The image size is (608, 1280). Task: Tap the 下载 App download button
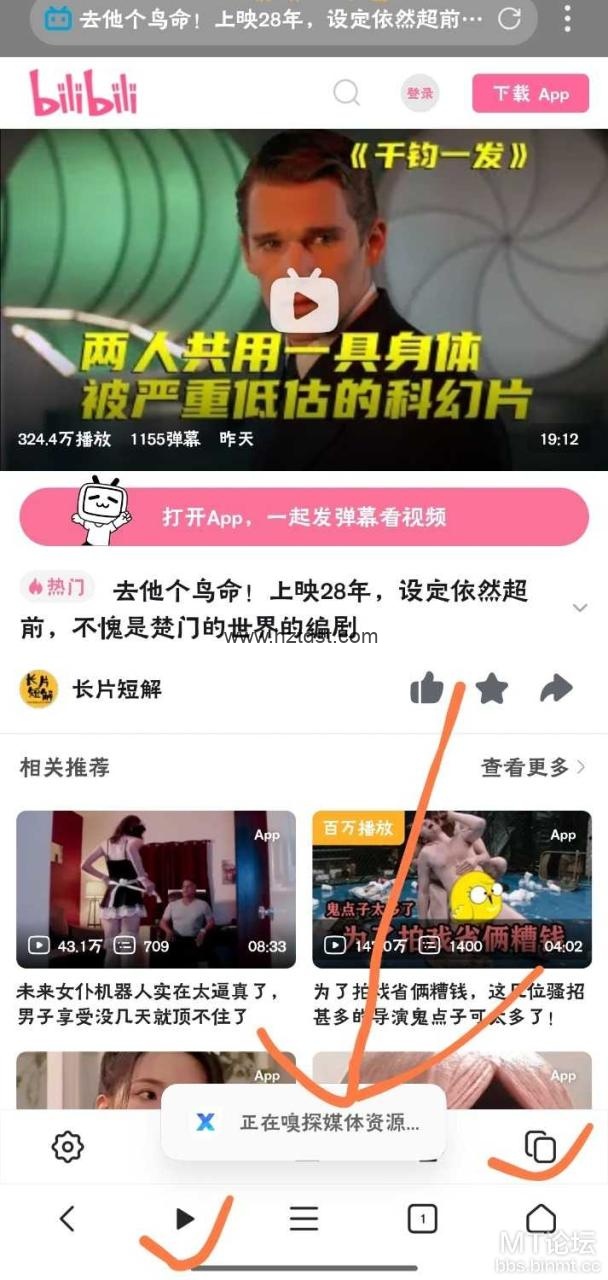530,94
